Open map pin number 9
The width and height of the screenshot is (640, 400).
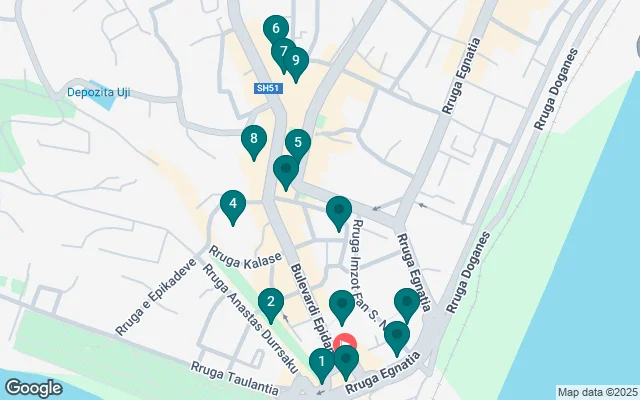pyautogui.click(x=295, y=60)
